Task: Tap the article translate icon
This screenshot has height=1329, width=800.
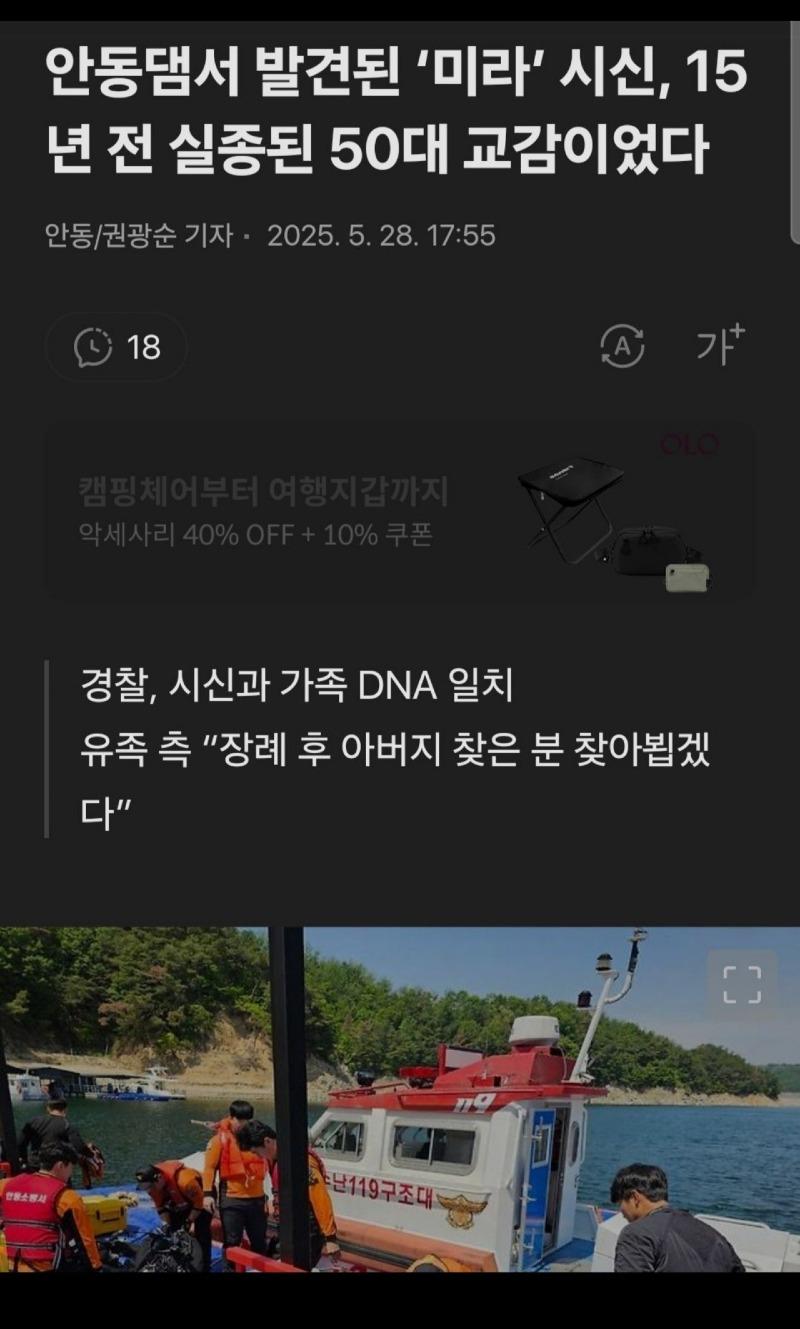Action: 622,347
